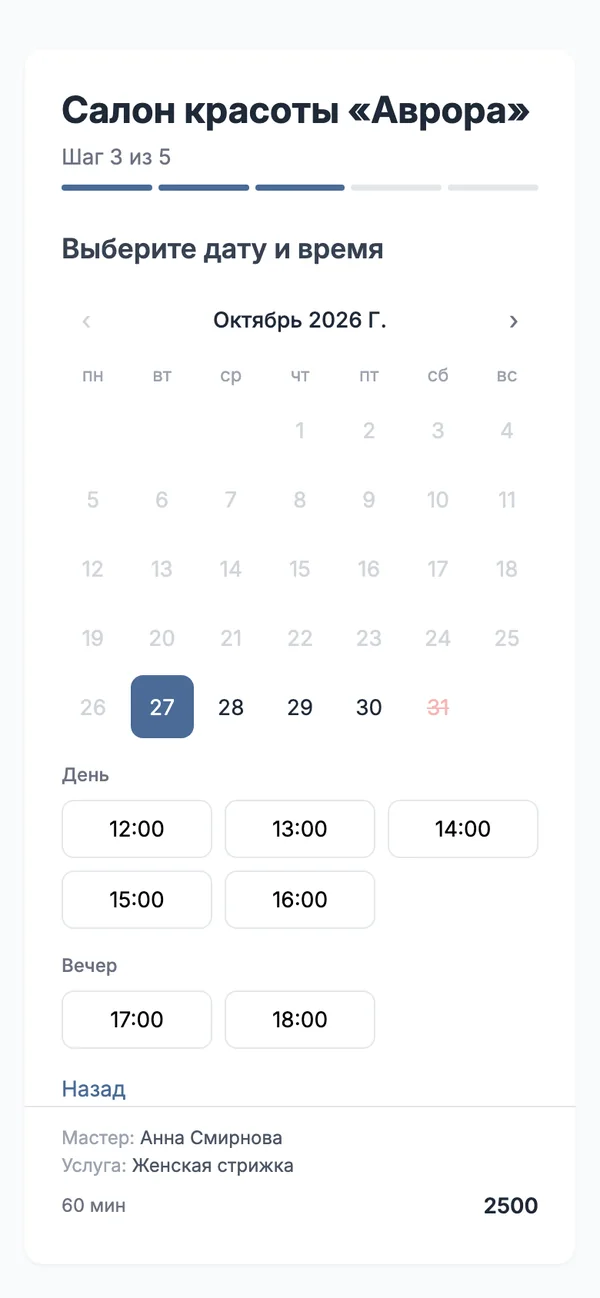Screen dimensions: 600x1298
Task: Choose October 30 in the calendar
Action: (x=369, y=707)
